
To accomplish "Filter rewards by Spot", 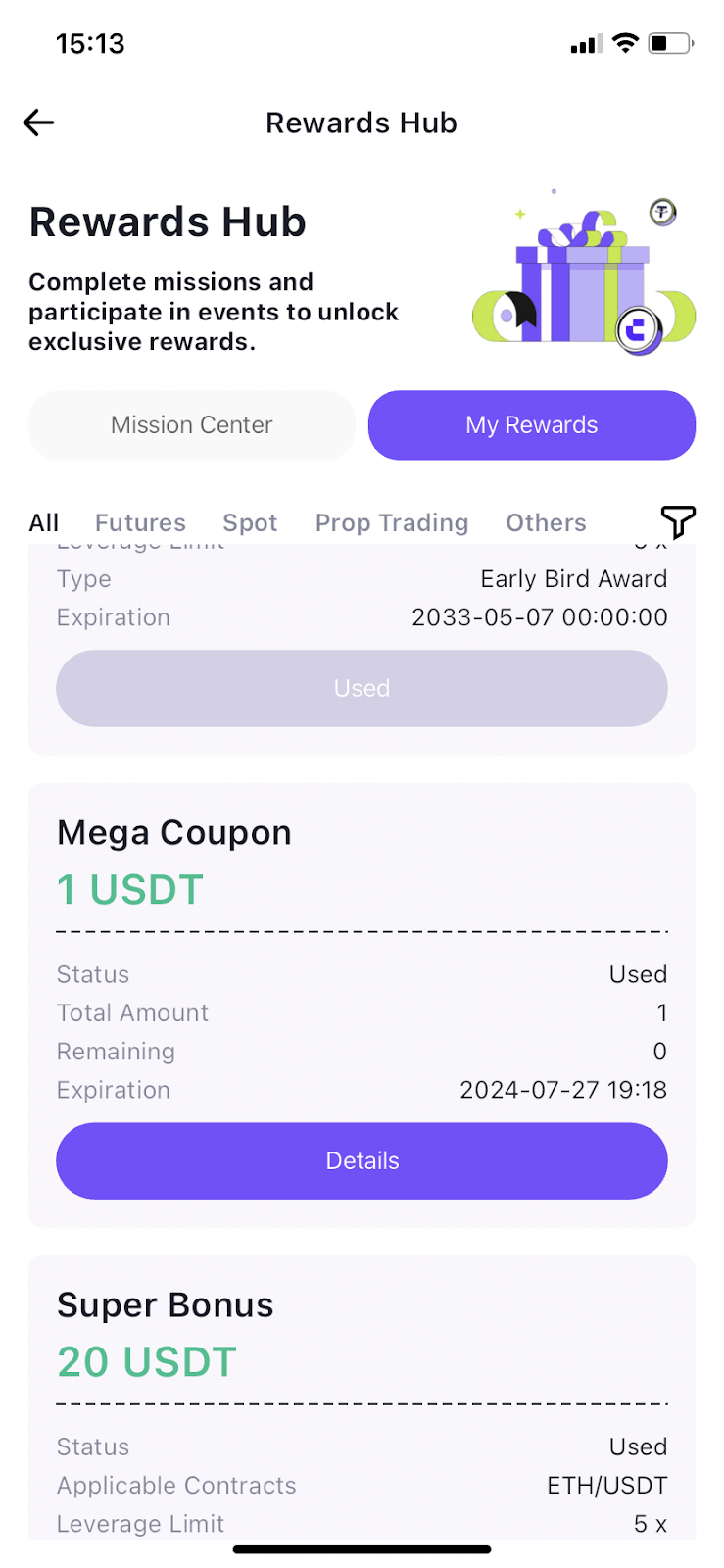I will tap(250, 522).
